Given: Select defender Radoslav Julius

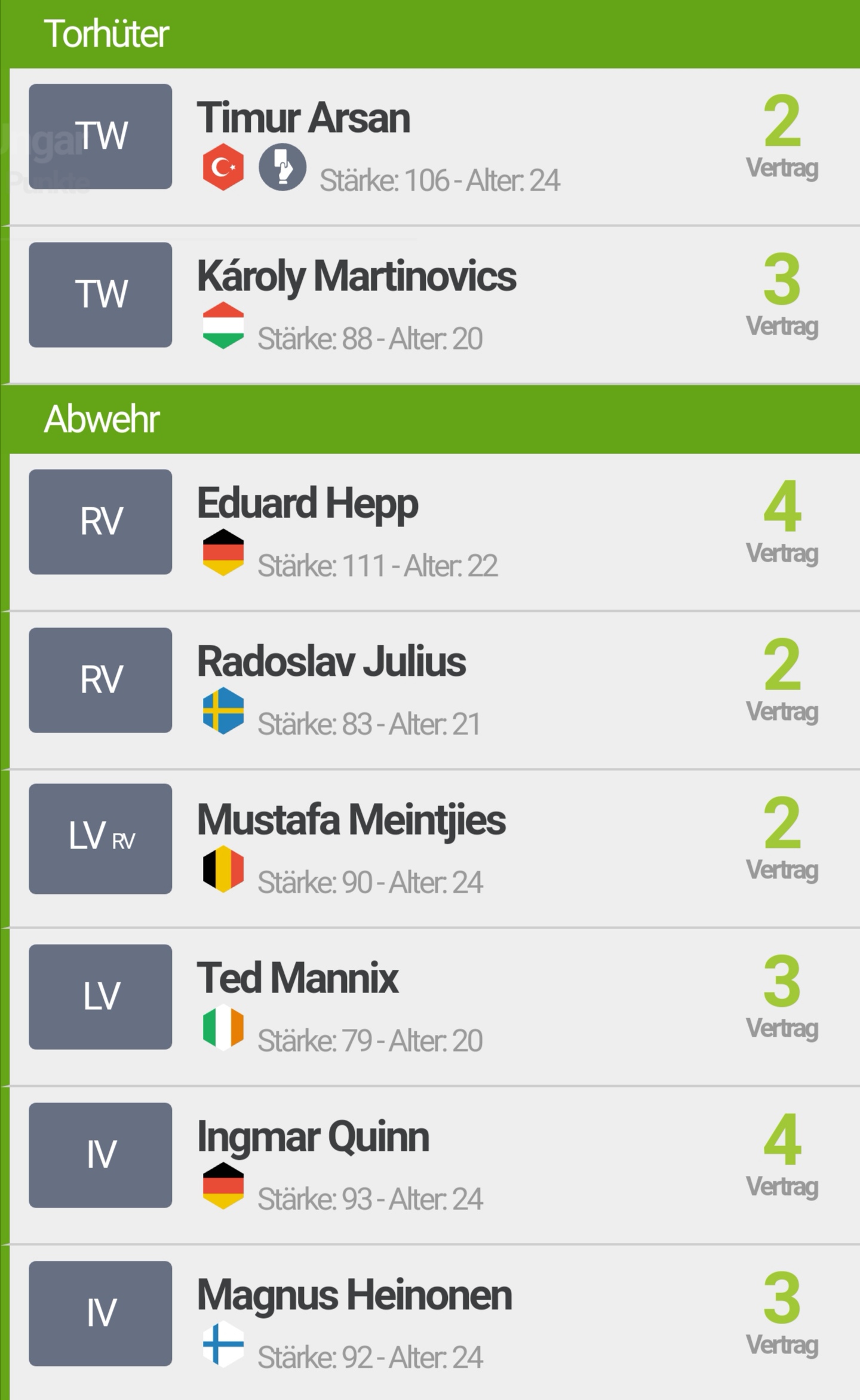Looking at the screenshot, I should click(x=331, y=662).
